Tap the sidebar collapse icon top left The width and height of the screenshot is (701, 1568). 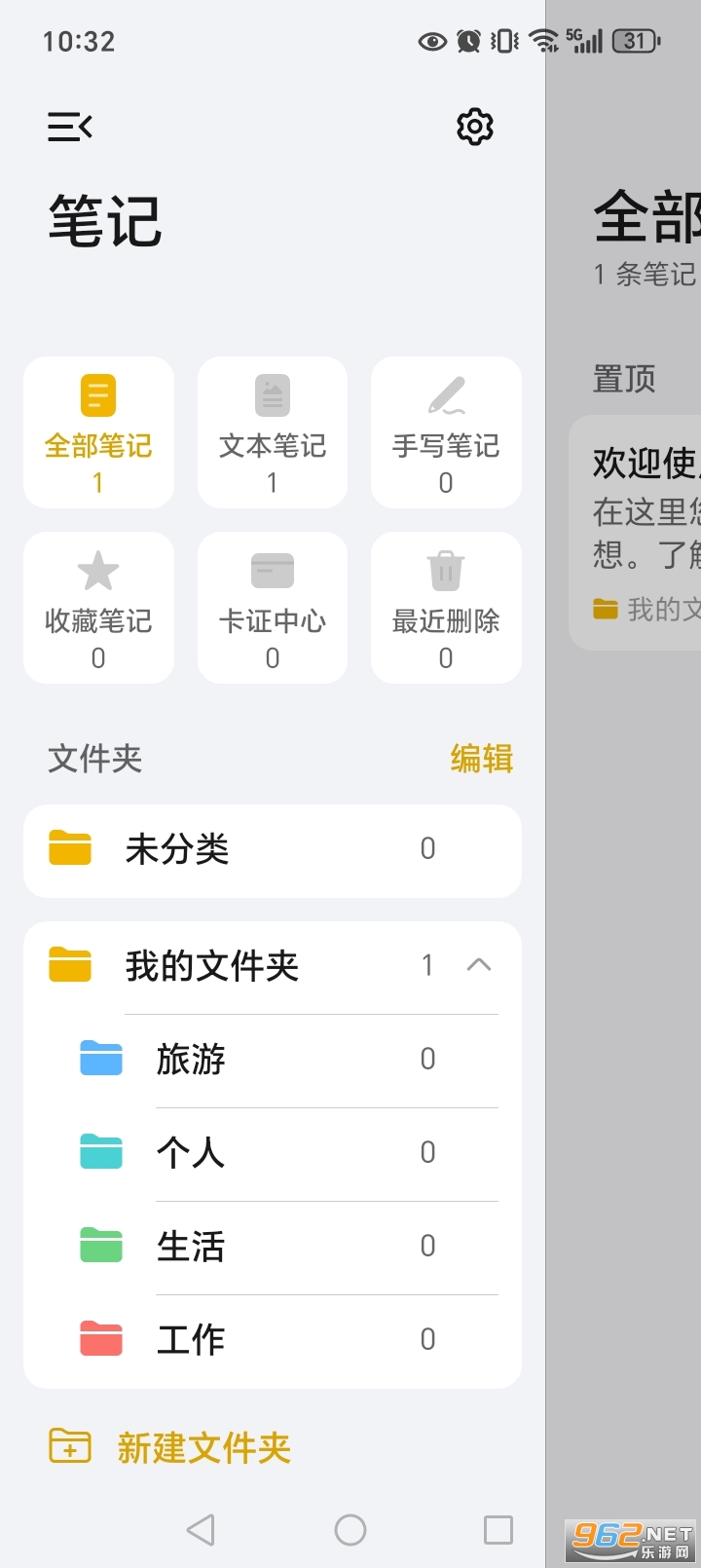(x=69, y=127)
